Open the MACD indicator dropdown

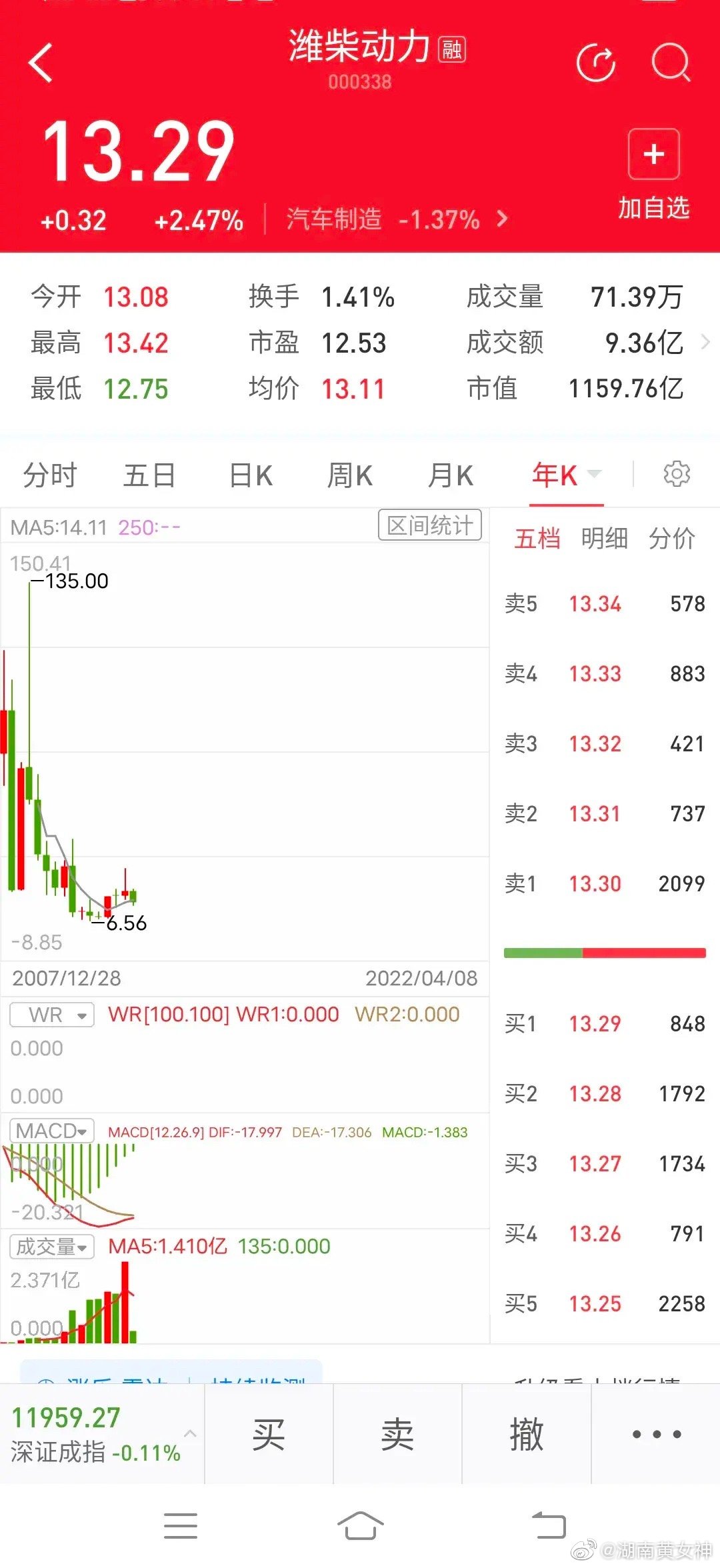tap(52, 1131)
